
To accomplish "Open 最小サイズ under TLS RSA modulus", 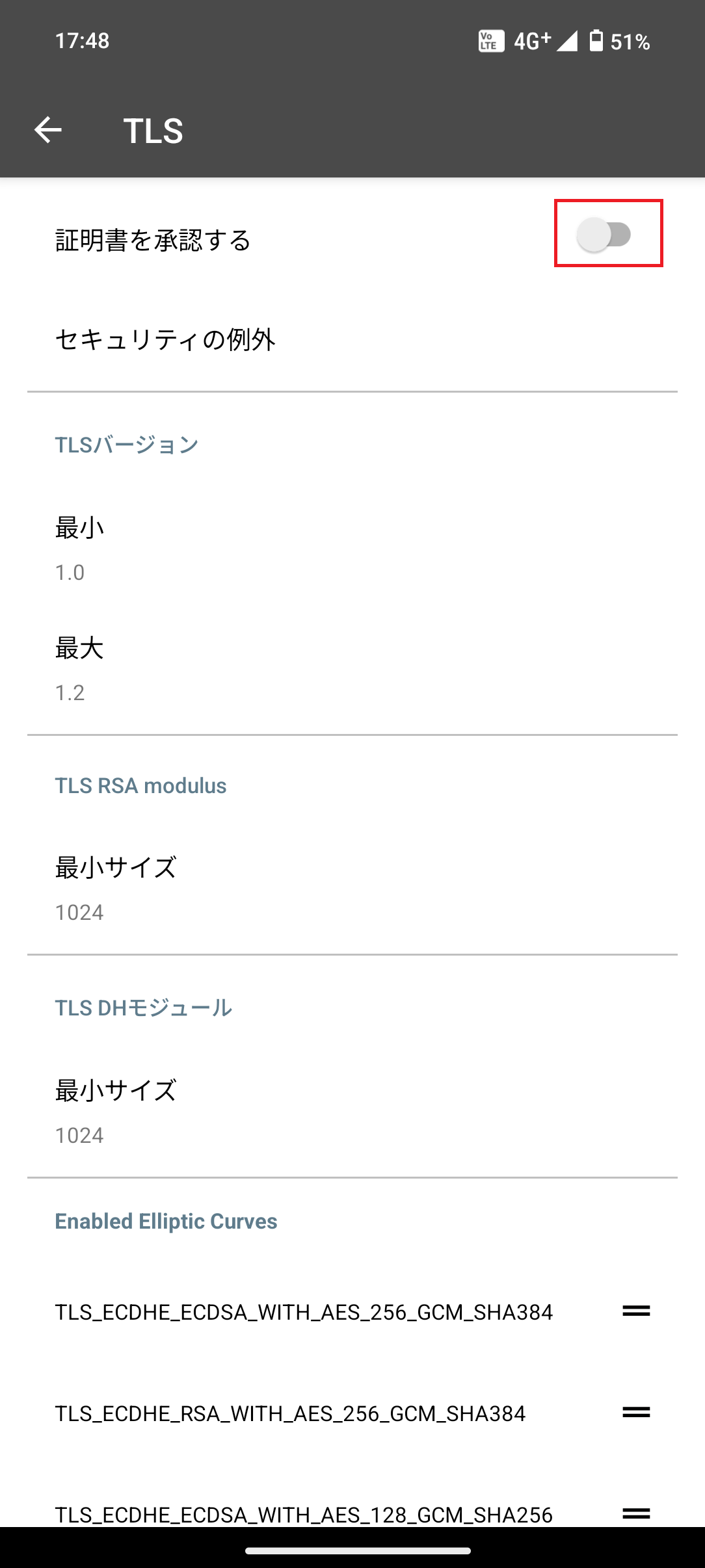I will coord(352,889).
